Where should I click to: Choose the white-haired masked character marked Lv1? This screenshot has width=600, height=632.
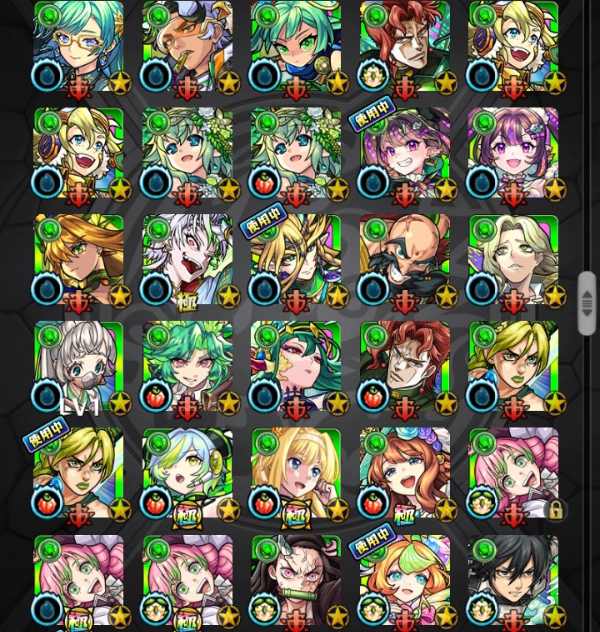point(79,368)
